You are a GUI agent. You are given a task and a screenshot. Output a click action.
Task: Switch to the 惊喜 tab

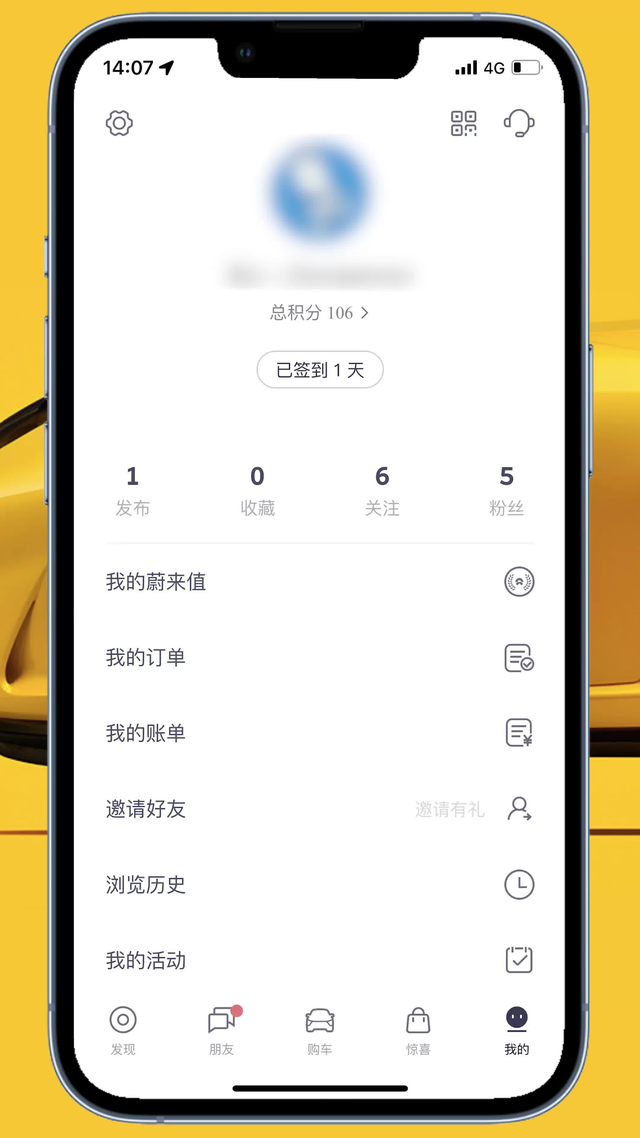[x=418, y=1030]
